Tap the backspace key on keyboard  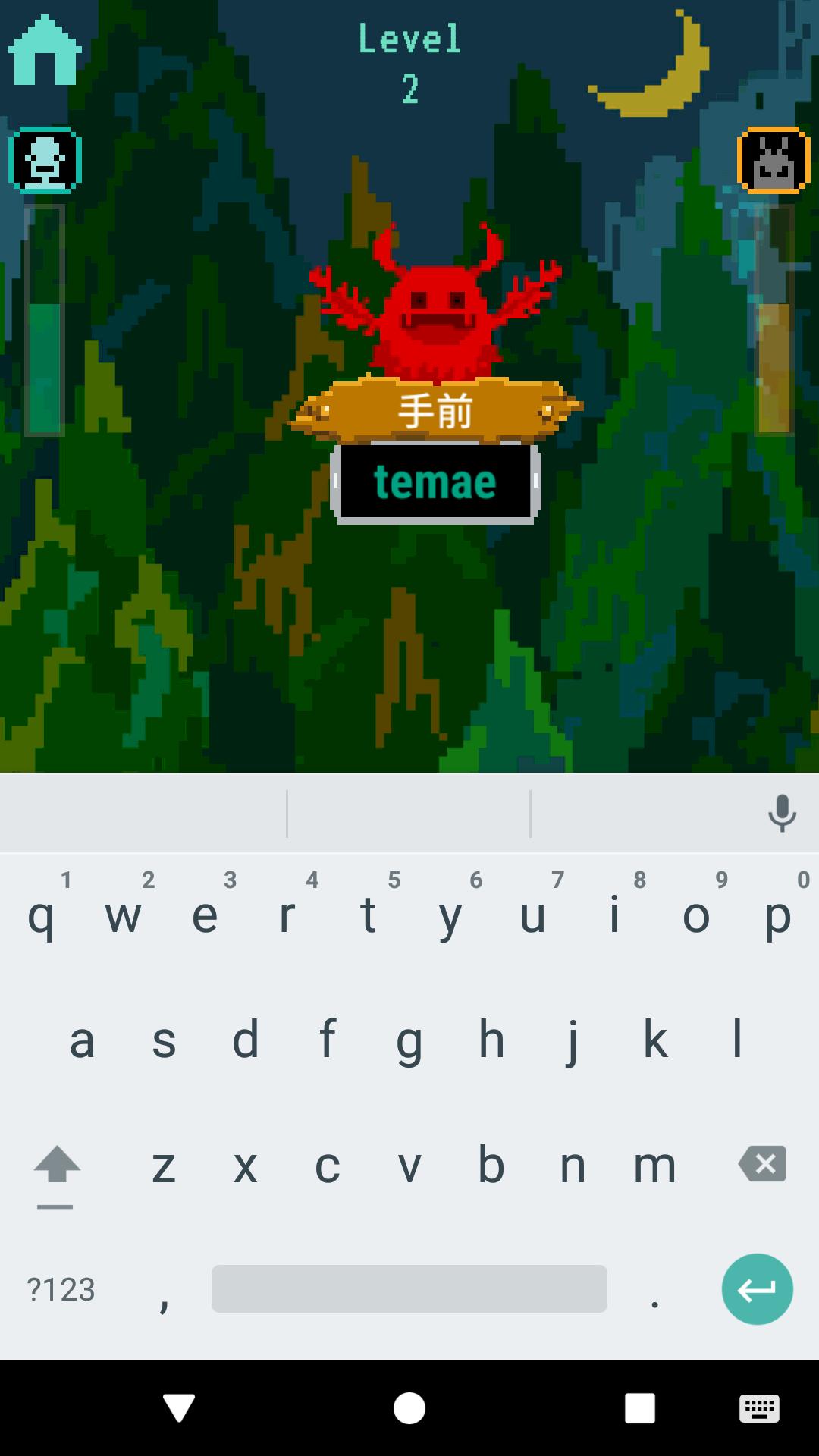point(762,1164)
